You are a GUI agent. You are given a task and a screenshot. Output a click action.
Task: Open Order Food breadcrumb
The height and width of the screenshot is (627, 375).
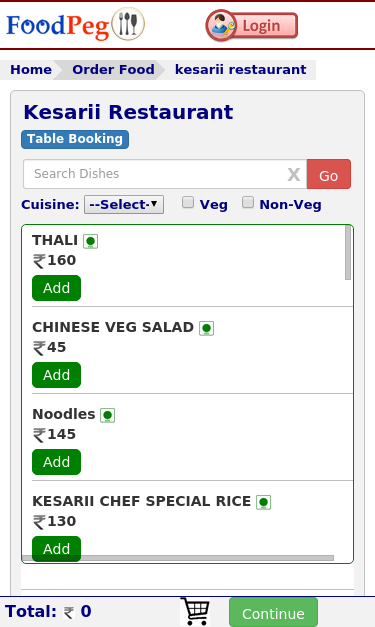[113, 70]
